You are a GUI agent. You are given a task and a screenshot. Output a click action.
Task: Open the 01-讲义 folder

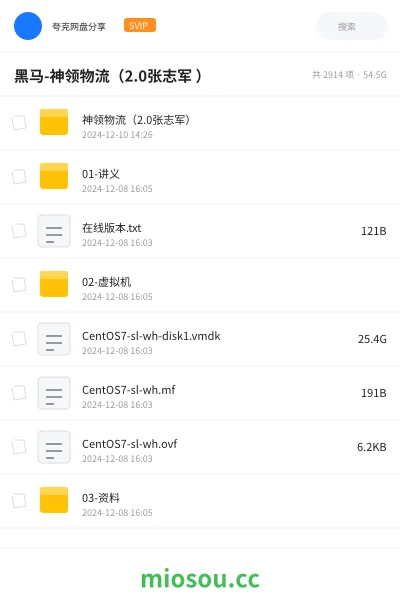[200, 177]
